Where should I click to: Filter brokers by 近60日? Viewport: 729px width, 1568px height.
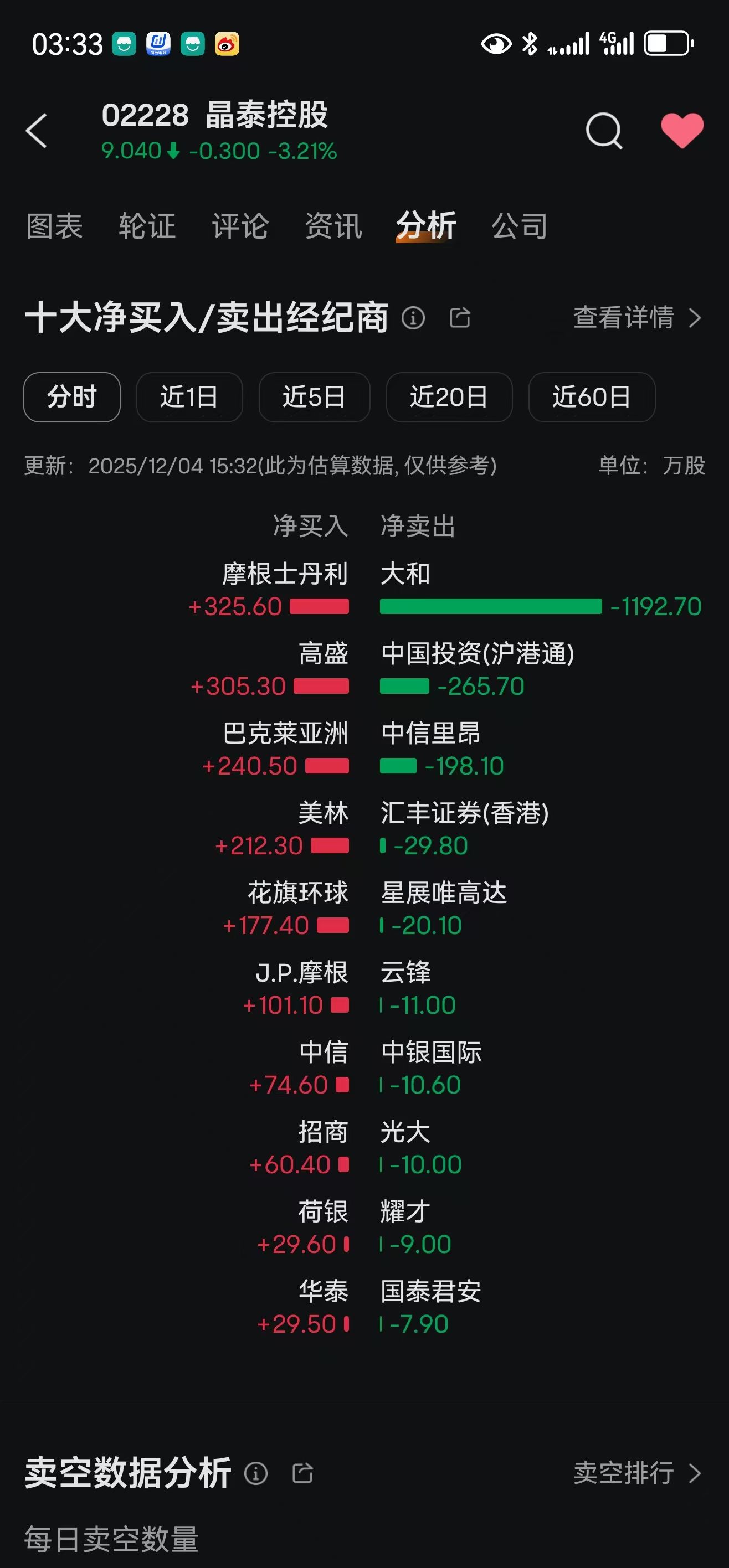click(592, 397)
